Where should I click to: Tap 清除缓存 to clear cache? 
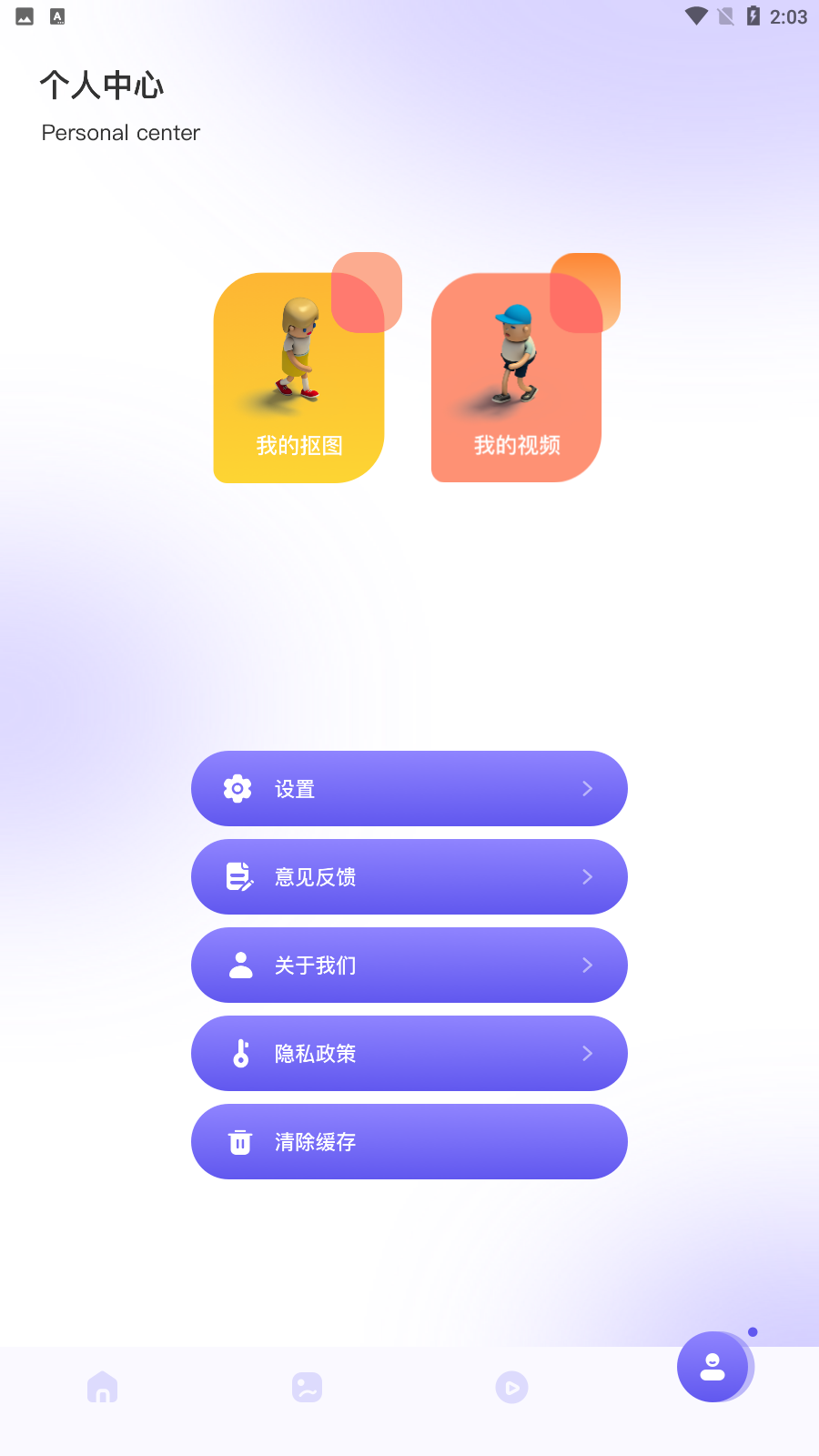(x=409, y=1142)
